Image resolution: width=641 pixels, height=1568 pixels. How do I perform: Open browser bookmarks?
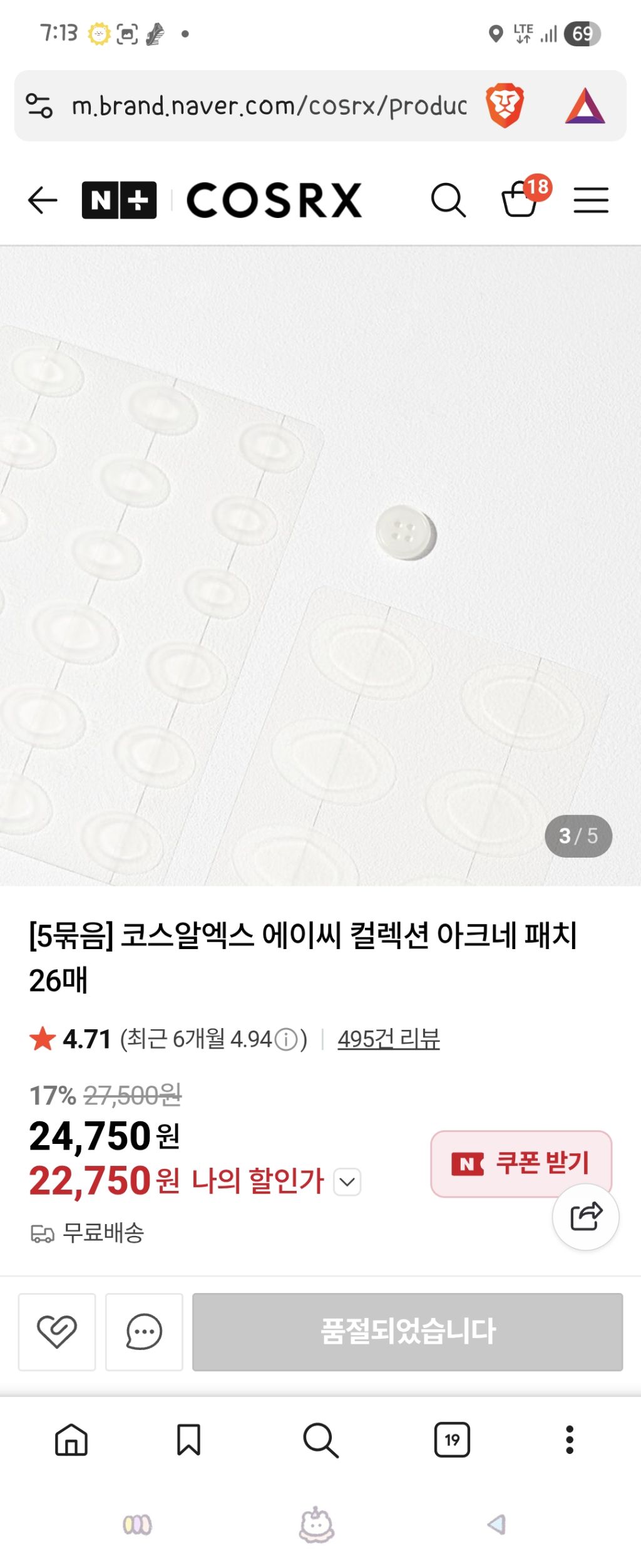pos(188,1440)
